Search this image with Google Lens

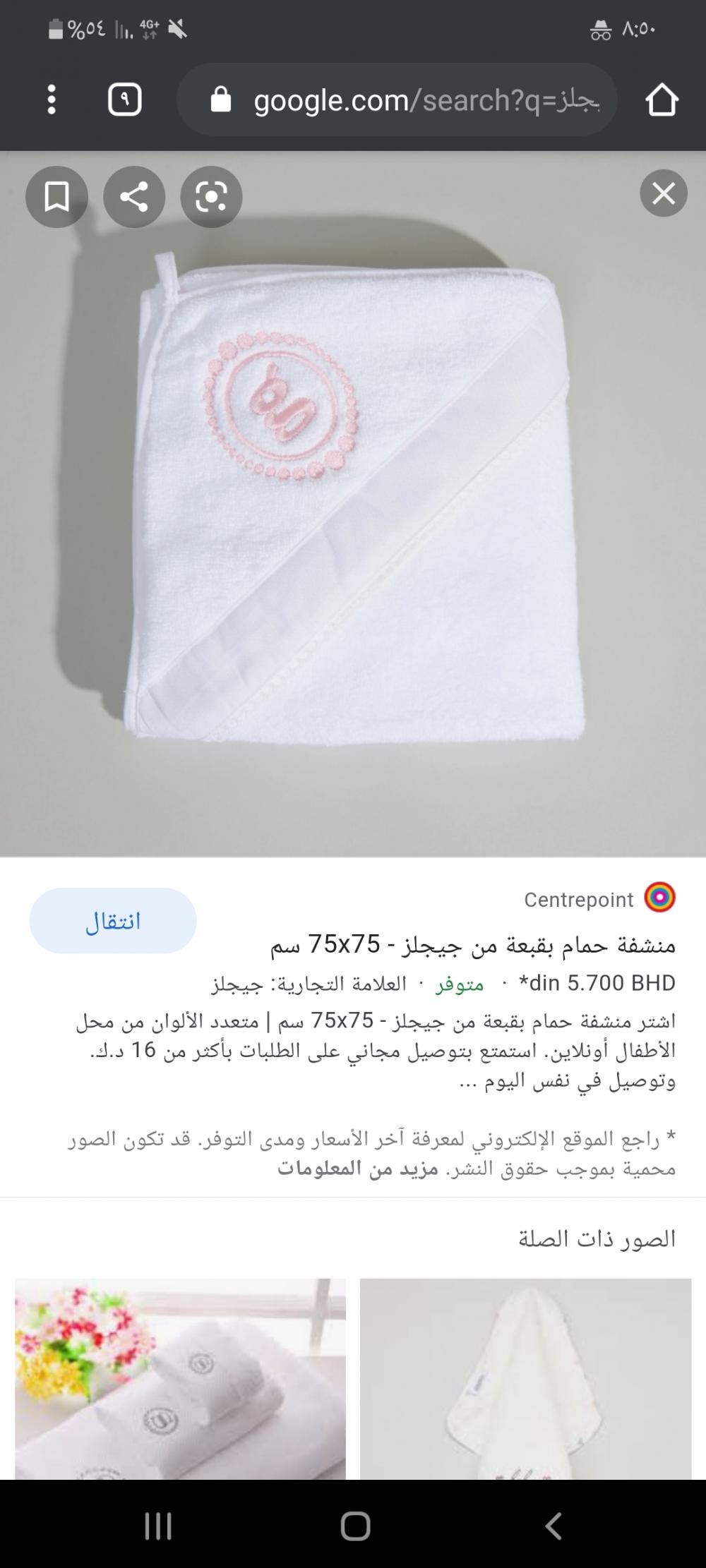(x=211, y=197)
